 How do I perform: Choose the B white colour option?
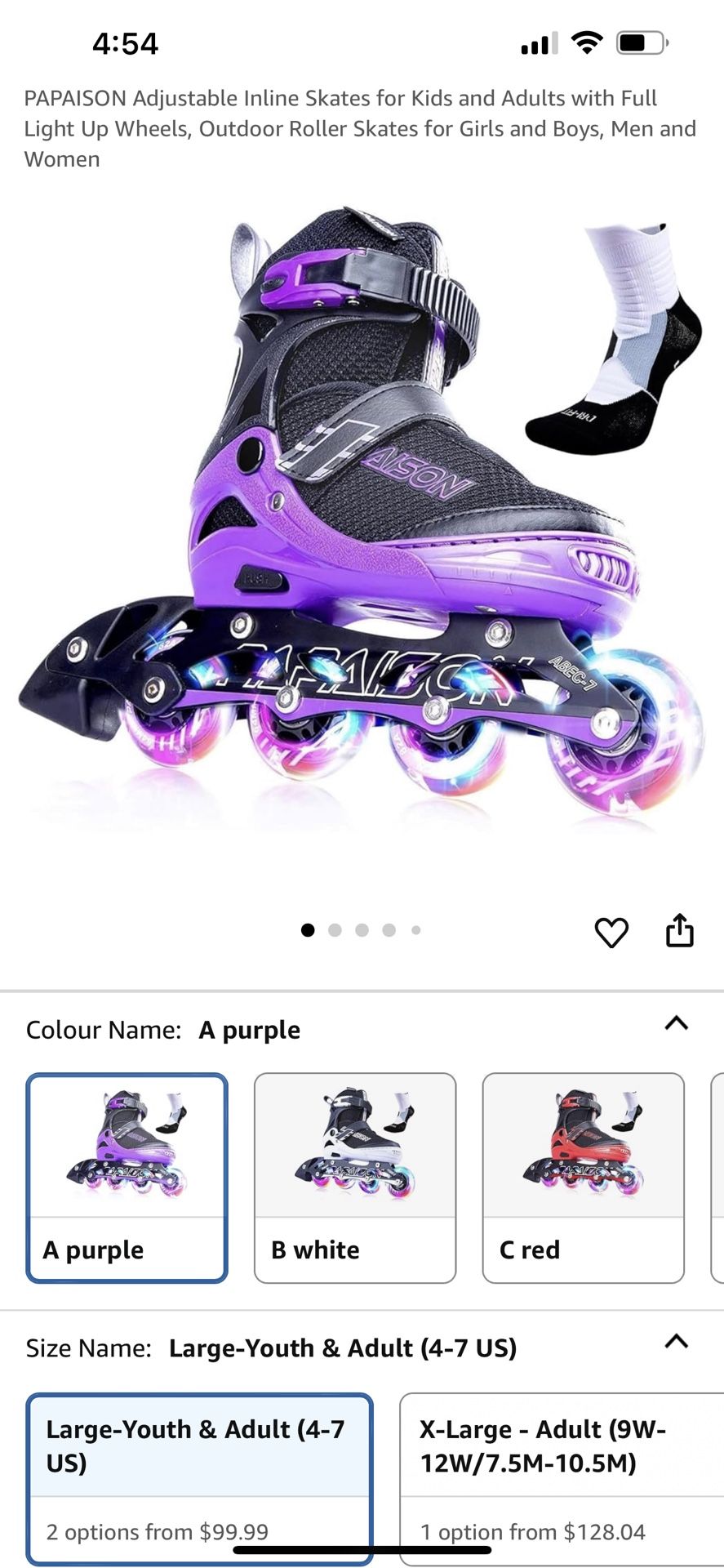pyautogui.click(x=354, y=1177)
